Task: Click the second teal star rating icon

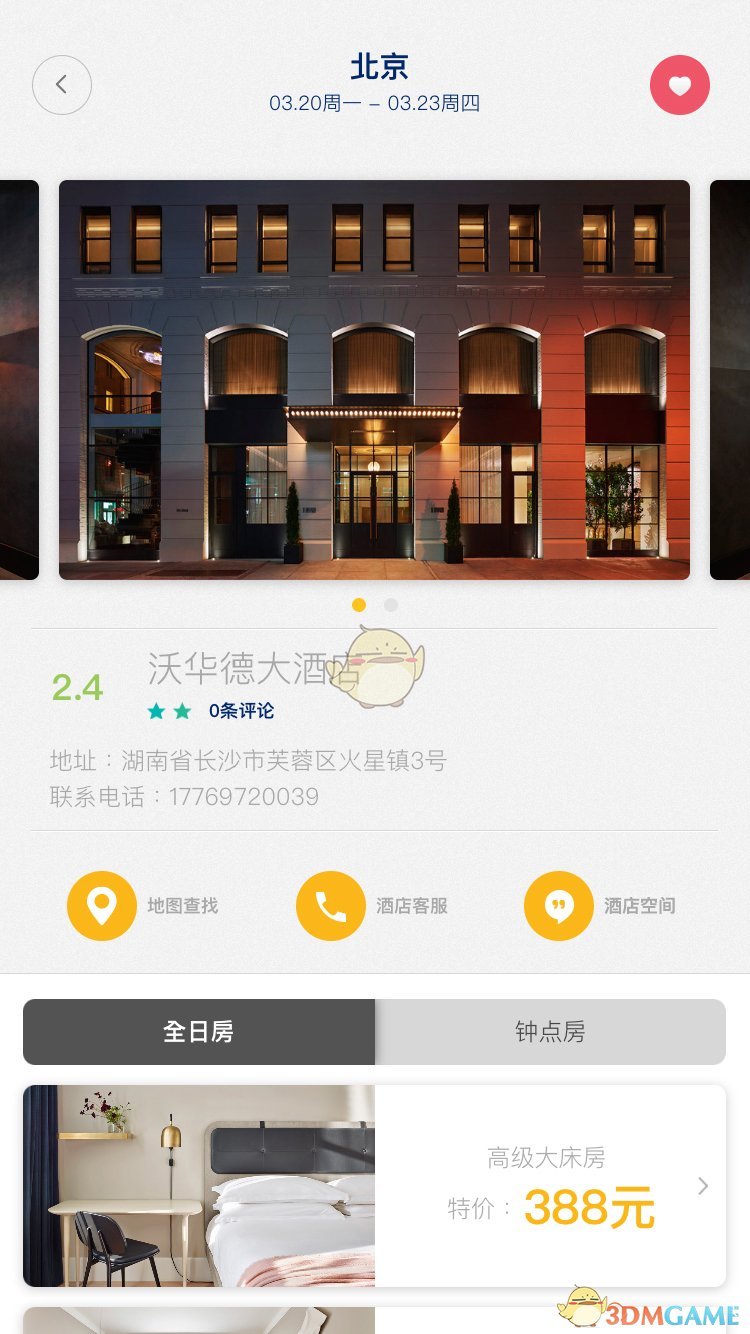Action: [x=181, y=712]
